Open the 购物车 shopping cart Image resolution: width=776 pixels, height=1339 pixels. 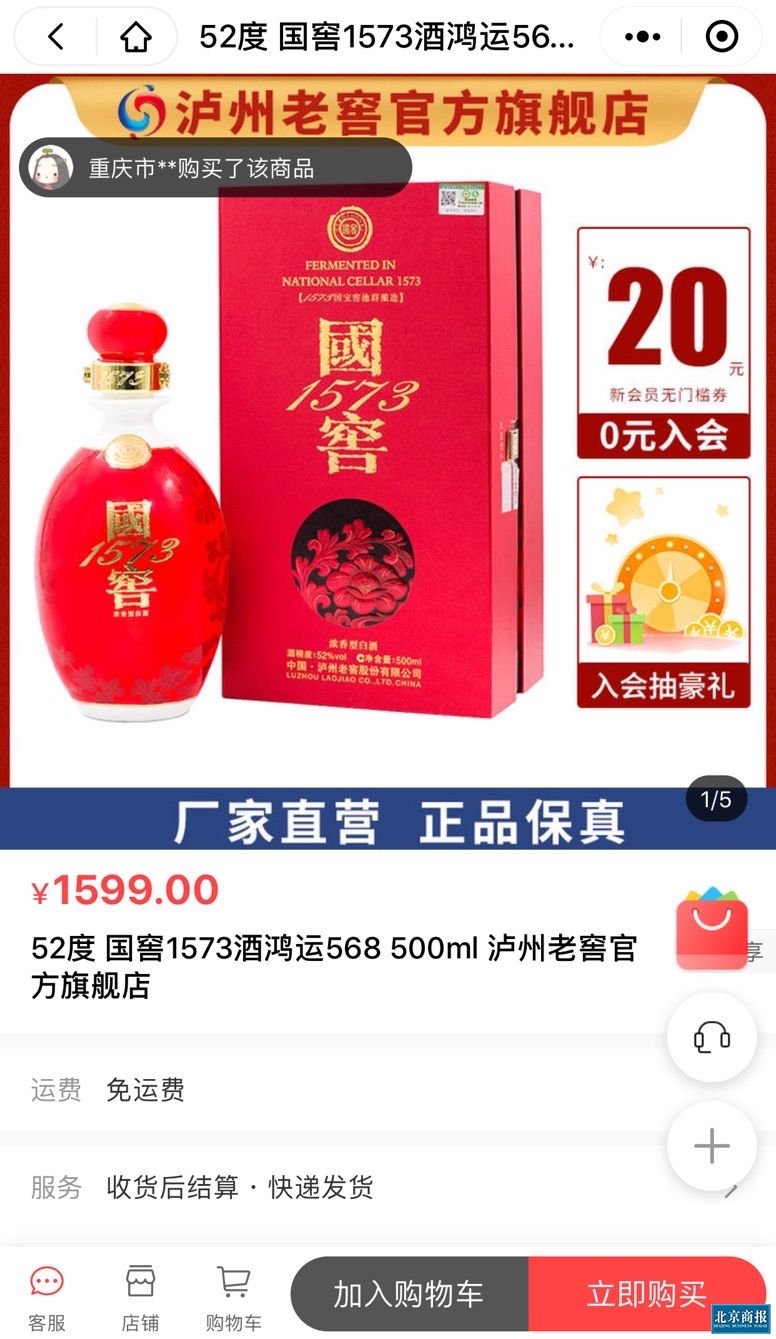(x=233, y=1297)
